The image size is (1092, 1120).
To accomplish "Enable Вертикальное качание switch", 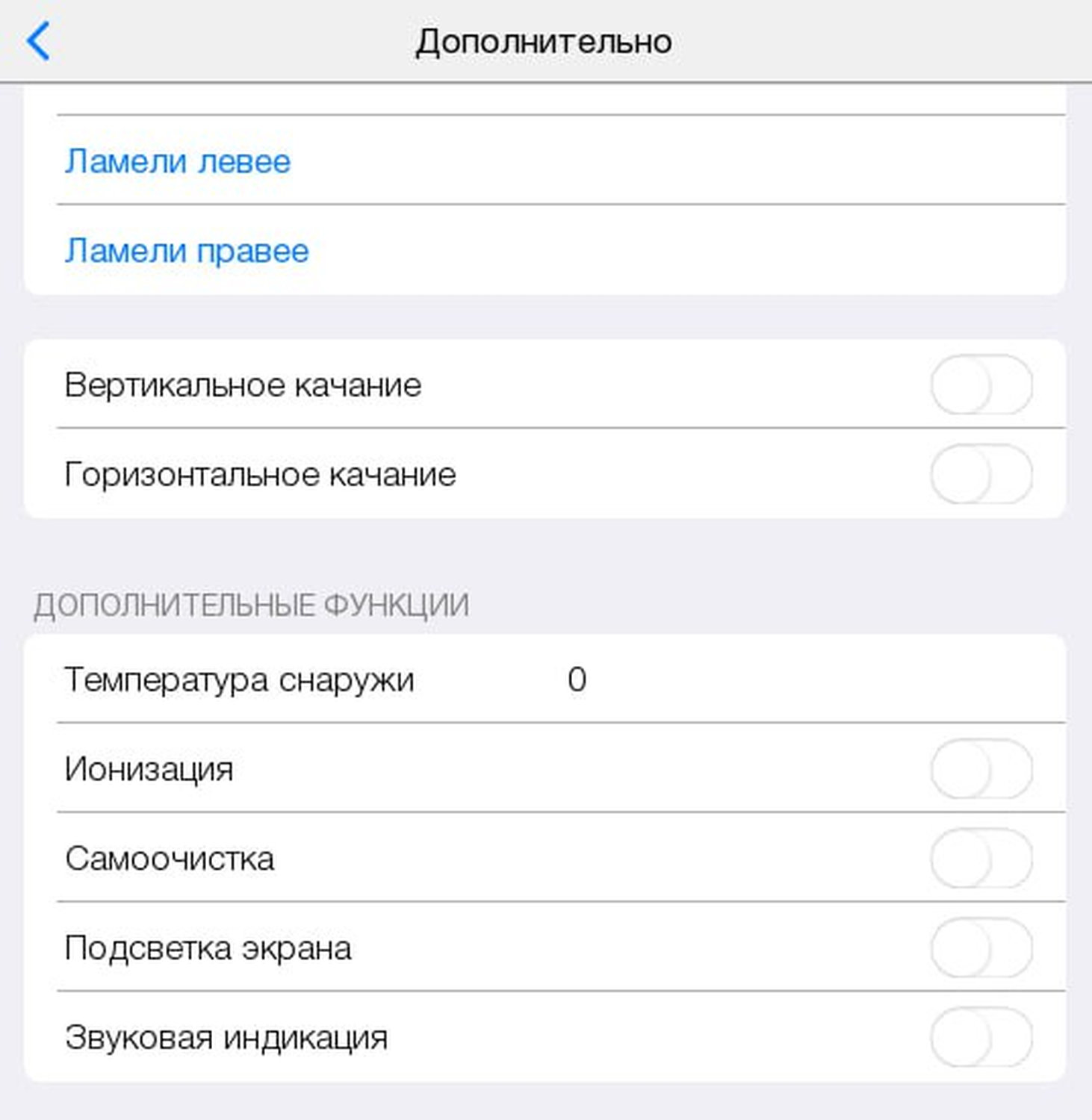I will coord(981,385).
